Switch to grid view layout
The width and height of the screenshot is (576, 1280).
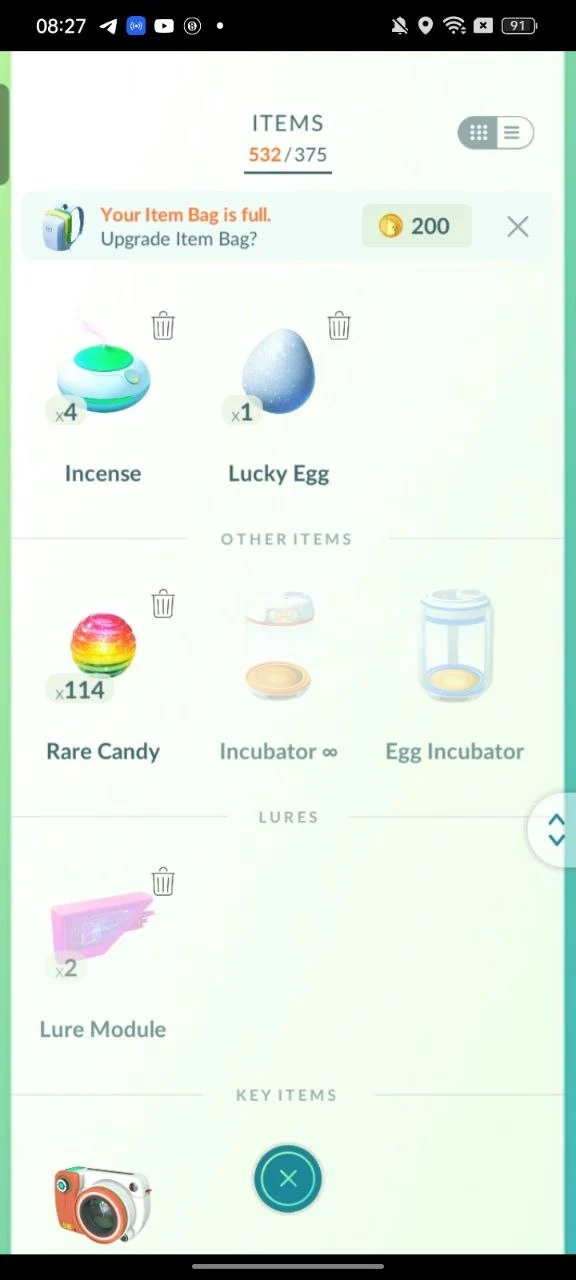pos(479,133)
